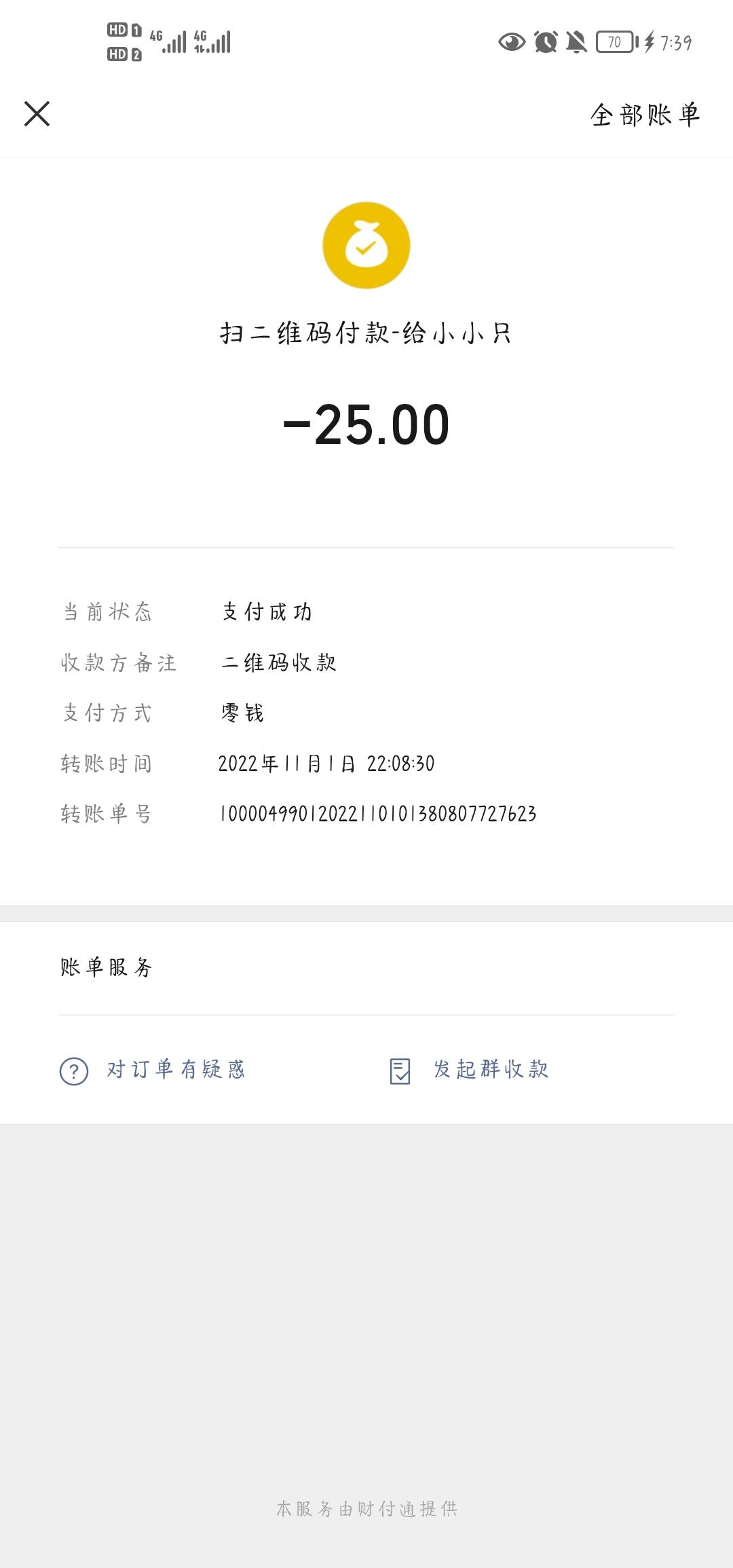Tap the muted notifications status icon
This screenshot has height=1568, width=733.
tap(576, 42)
